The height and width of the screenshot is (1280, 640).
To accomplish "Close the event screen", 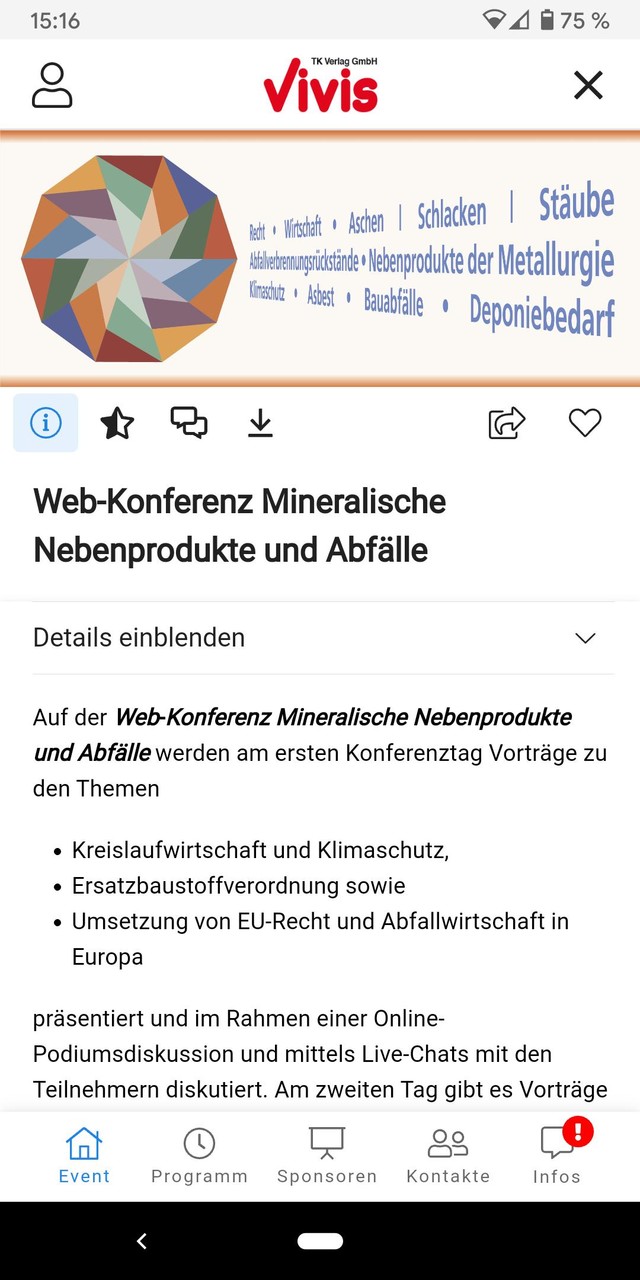I will 588,85.
